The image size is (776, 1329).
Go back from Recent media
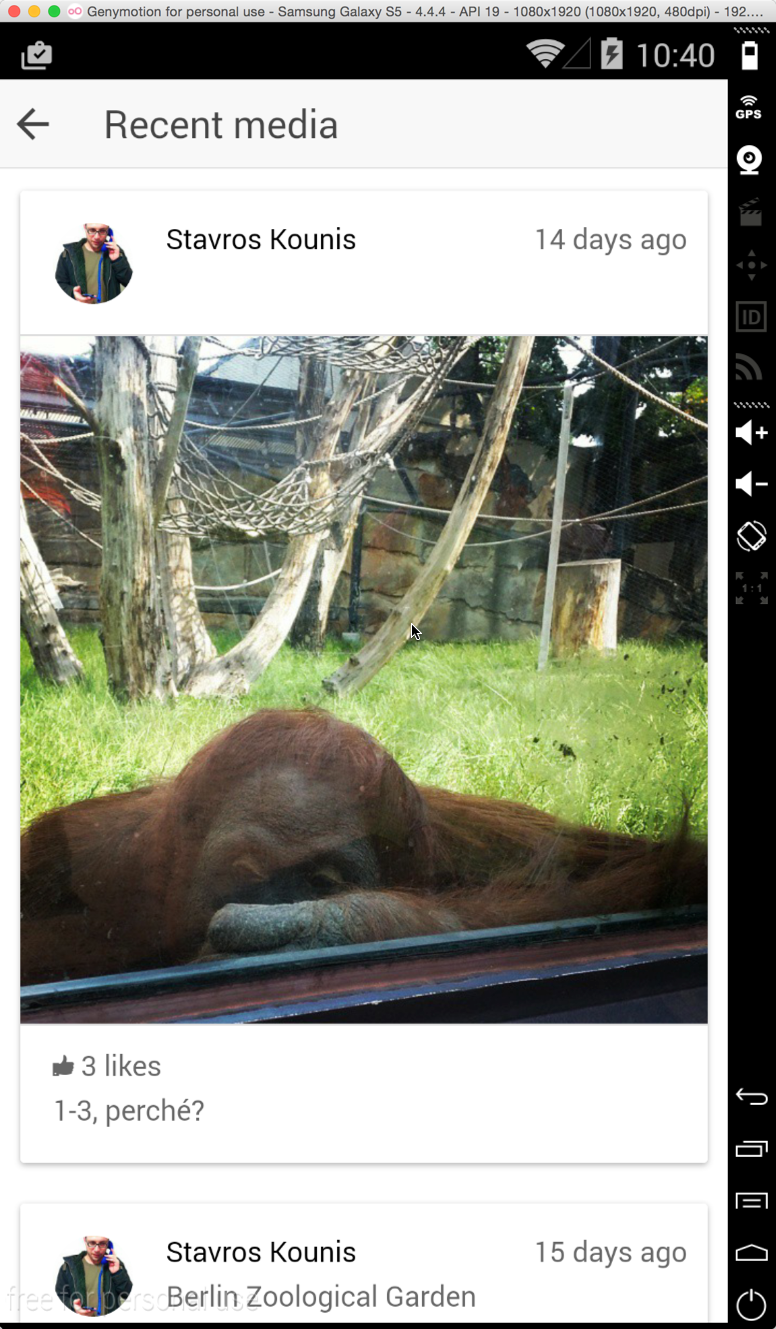[33, 124]
